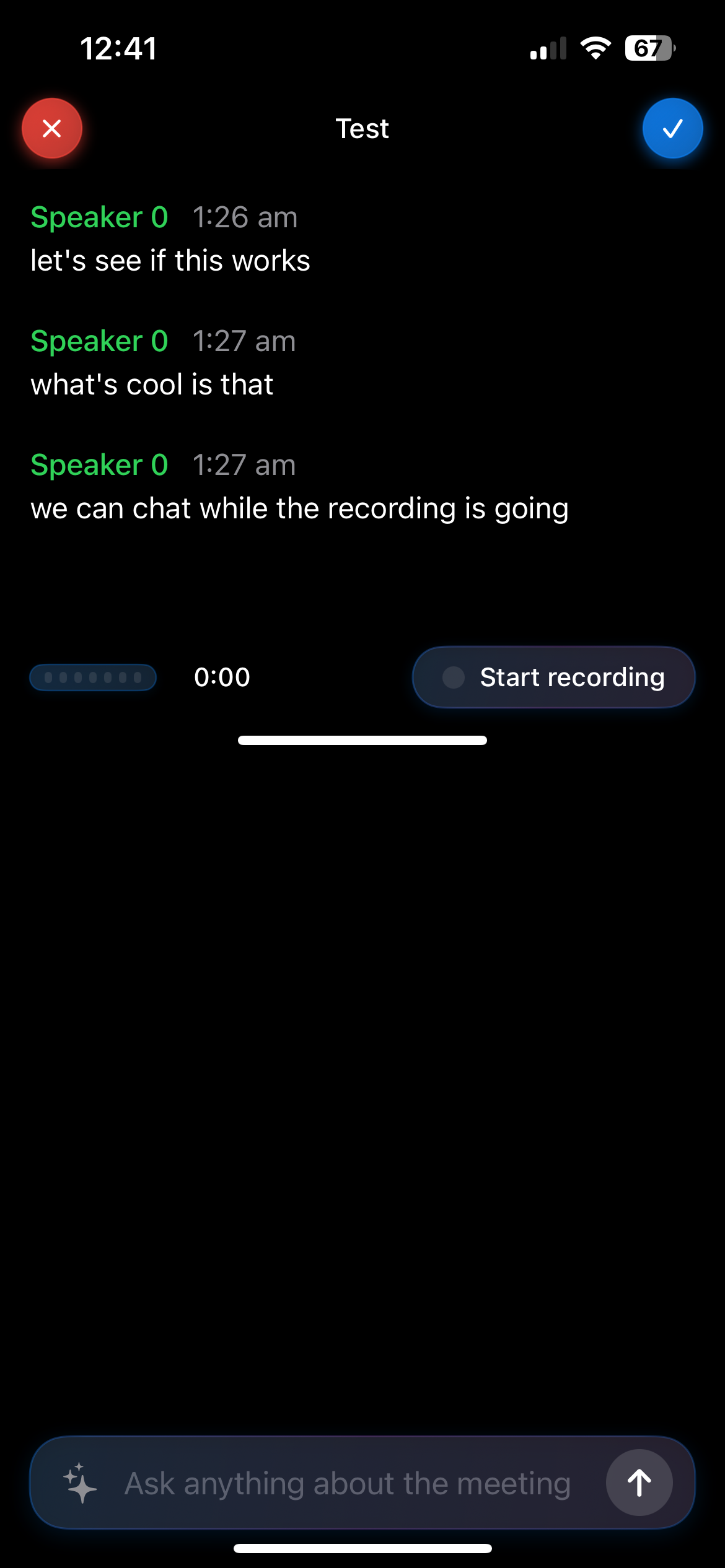Close the Test meeting with the red X
This screenshot has width=725, height=1568.
(52, 128)
